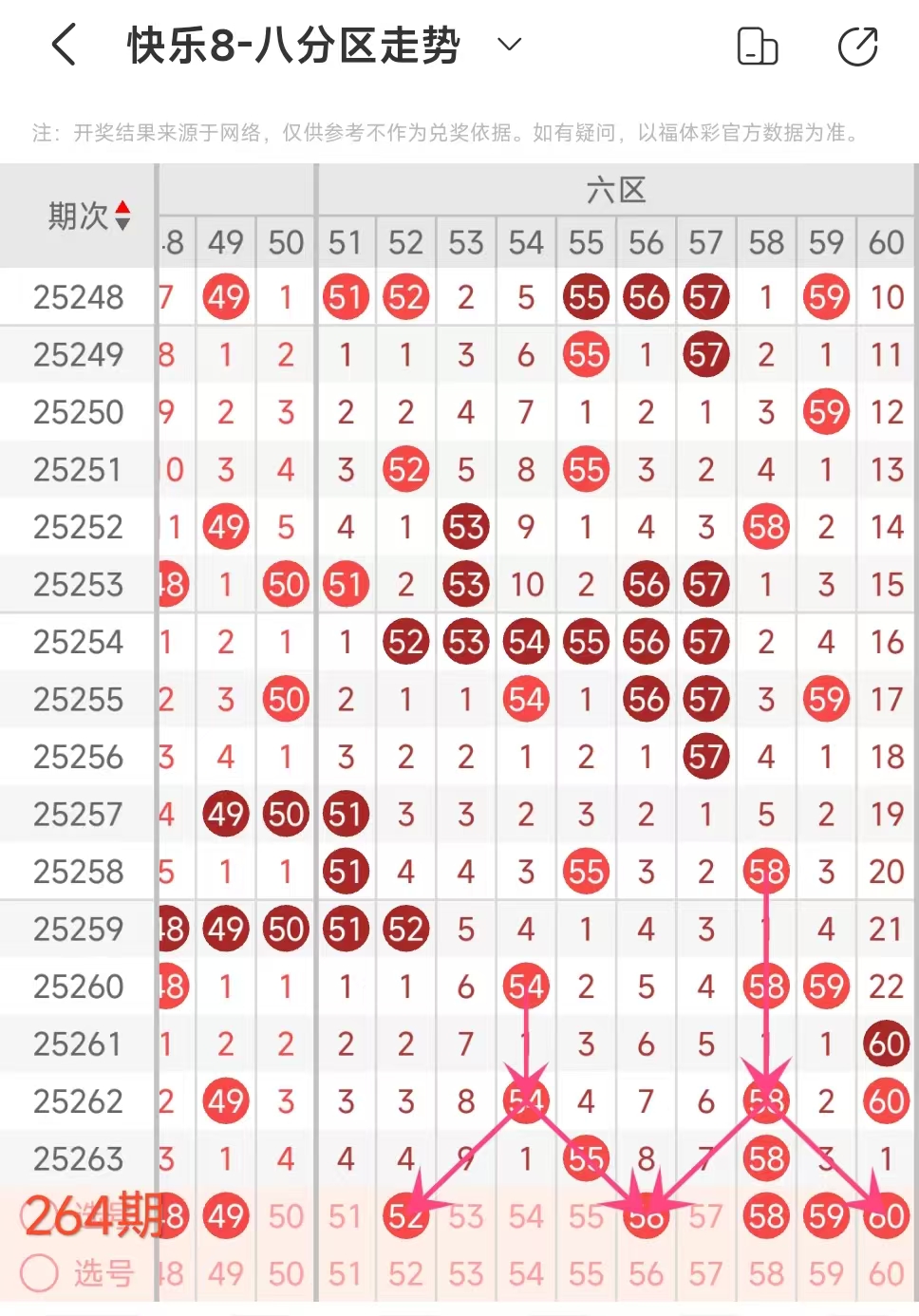Choose number 58 in the bottom 选号 row
This screenshot has width=919, height=1316.
(x=766, y=1273)
